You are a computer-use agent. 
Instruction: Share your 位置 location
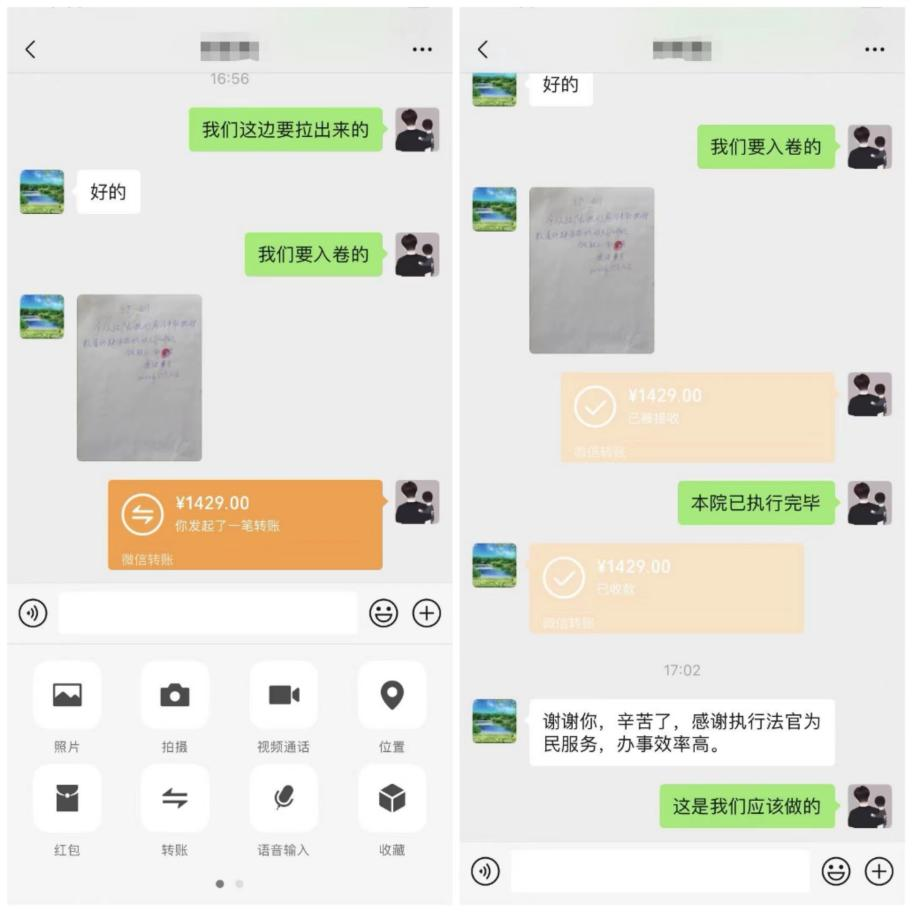[x=391, y=695]
